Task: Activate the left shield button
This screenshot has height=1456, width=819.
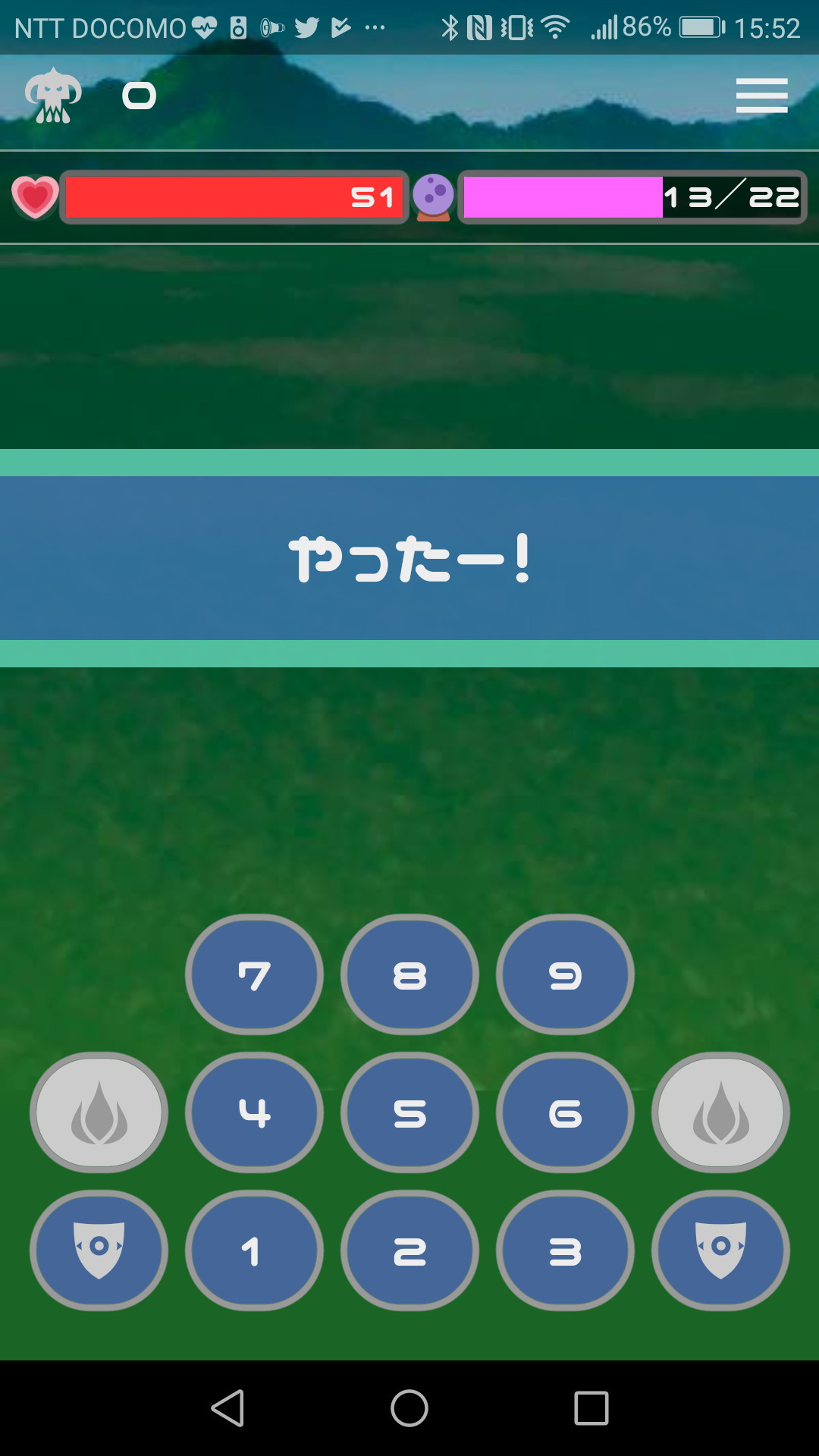Action: pos(99,1250)
